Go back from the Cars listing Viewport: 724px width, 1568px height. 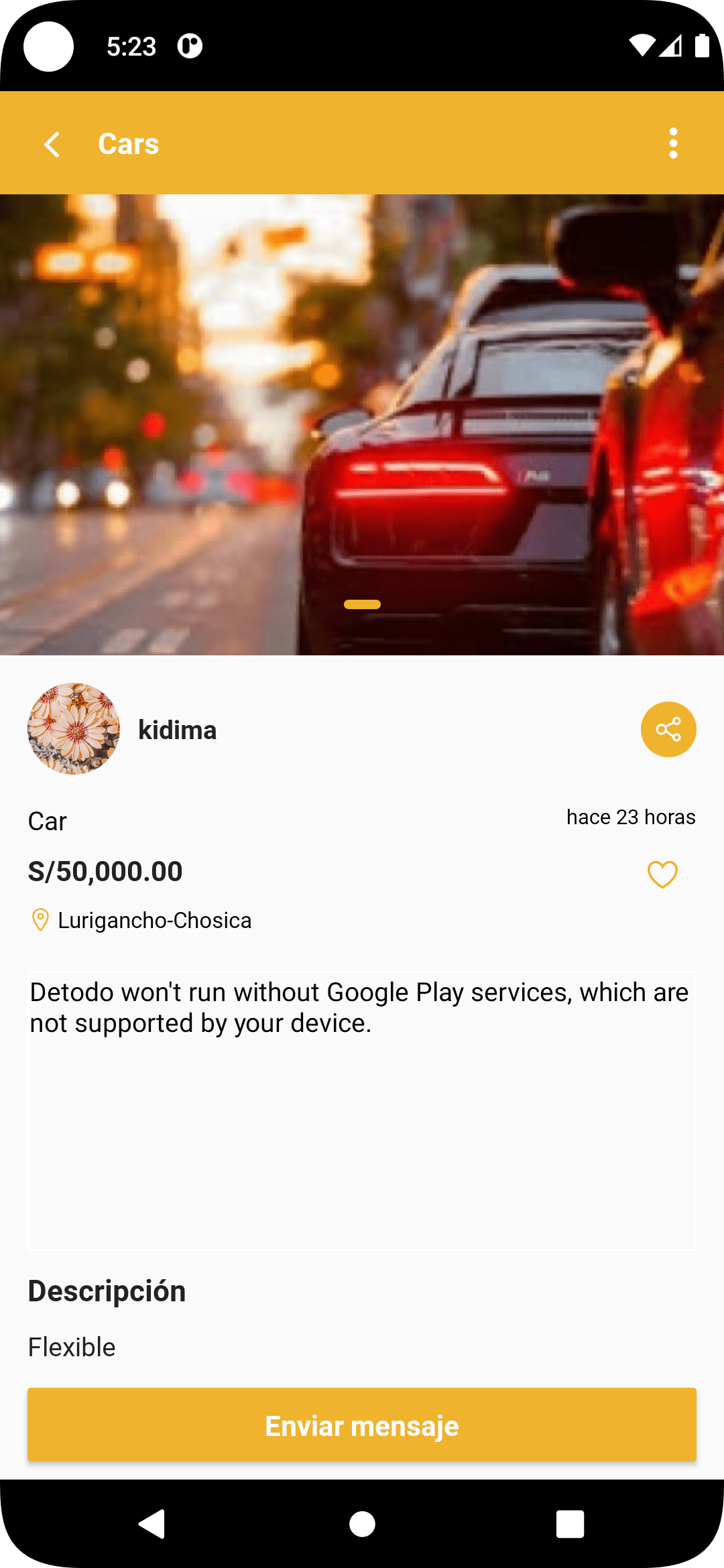tap(52, 144)
